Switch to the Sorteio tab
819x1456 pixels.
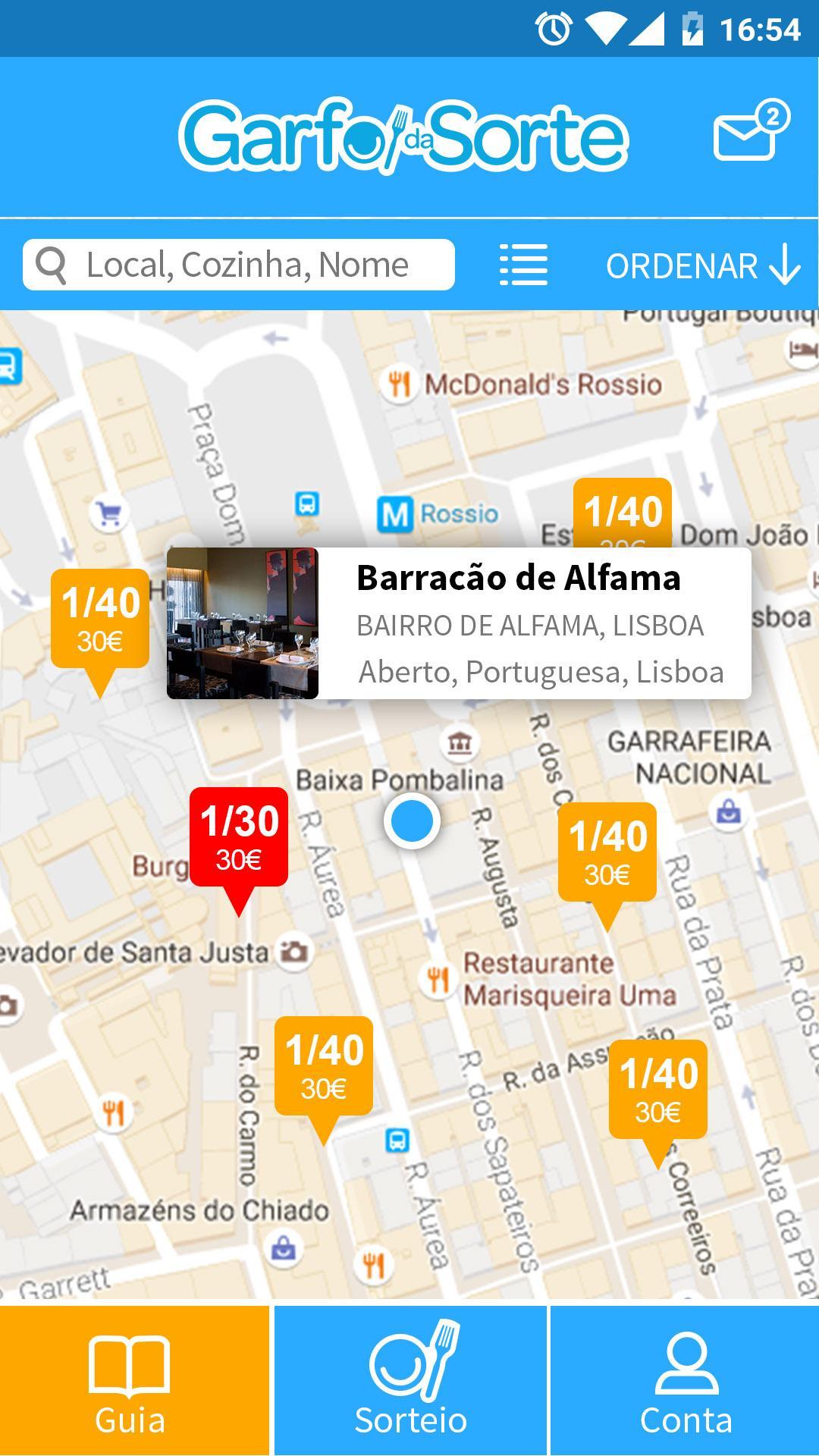click(410, 1380)
